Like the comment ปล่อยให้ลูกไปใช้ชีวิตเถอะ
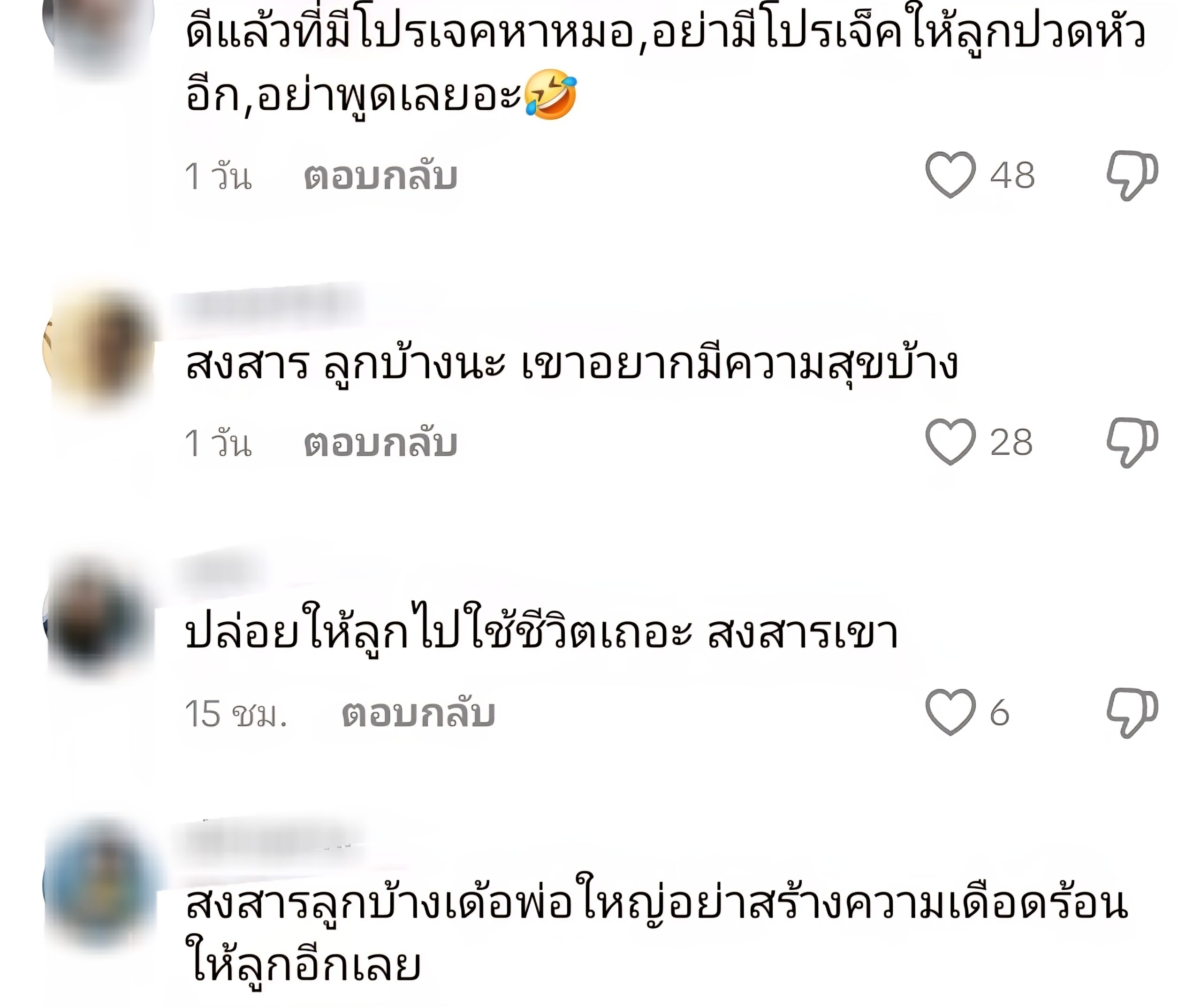 tap(950, 712)
